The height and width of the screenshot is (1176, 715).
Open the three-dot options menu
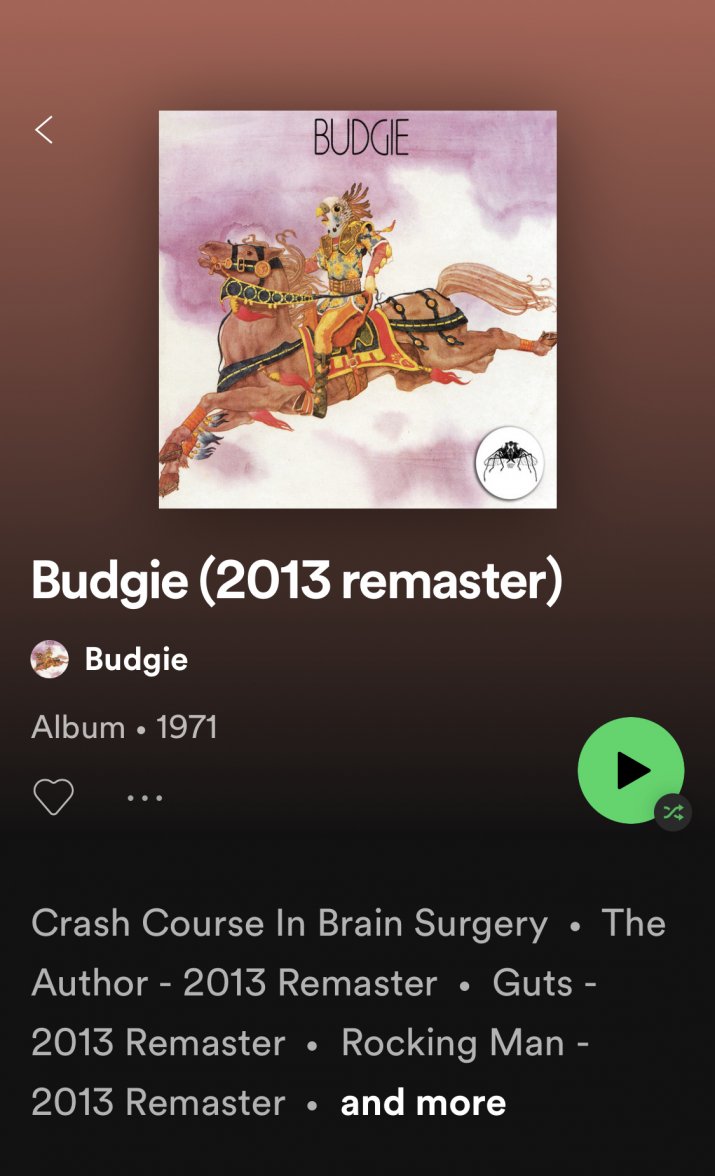145,798
